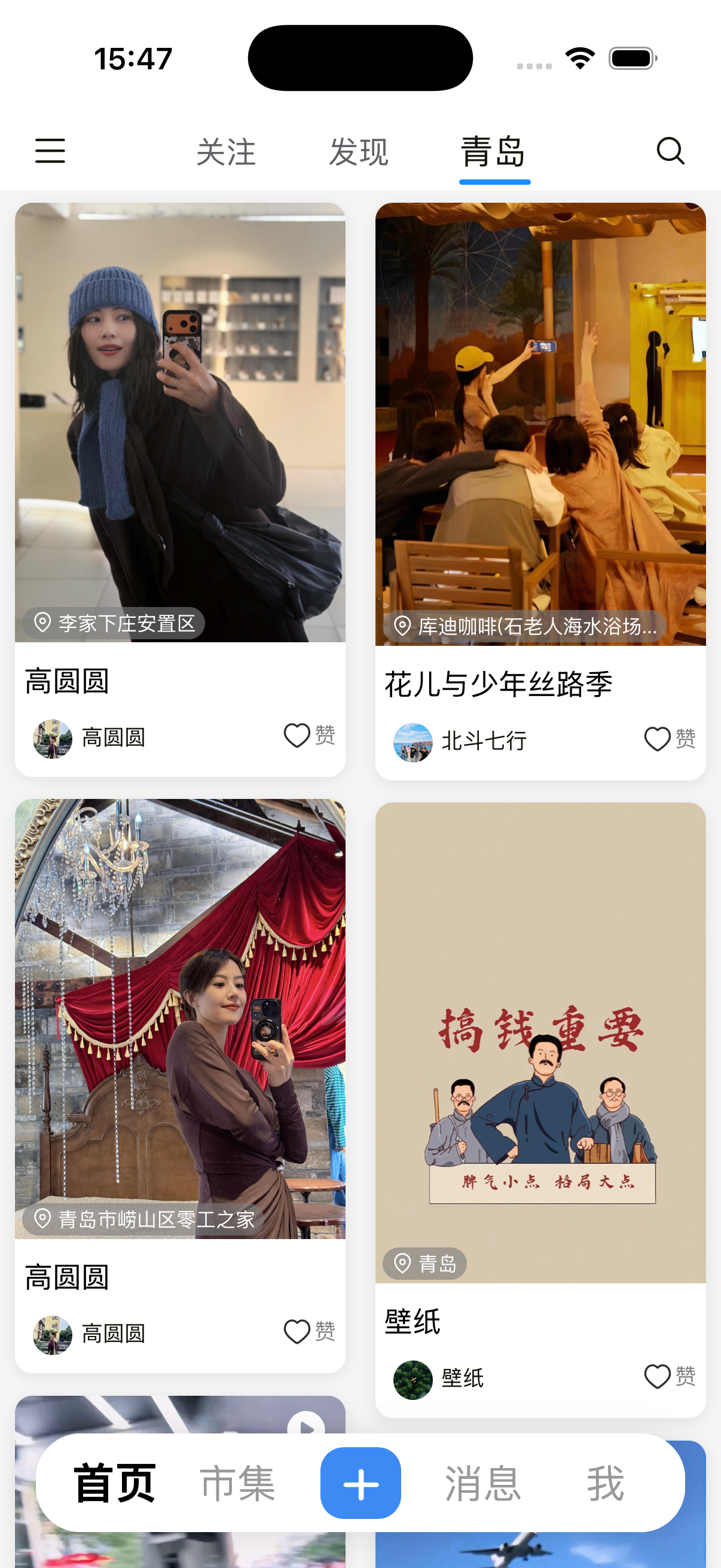Open the search icon
Image resolution: width=721 pixels, height=1568 pixels.
tap(671, 150)
